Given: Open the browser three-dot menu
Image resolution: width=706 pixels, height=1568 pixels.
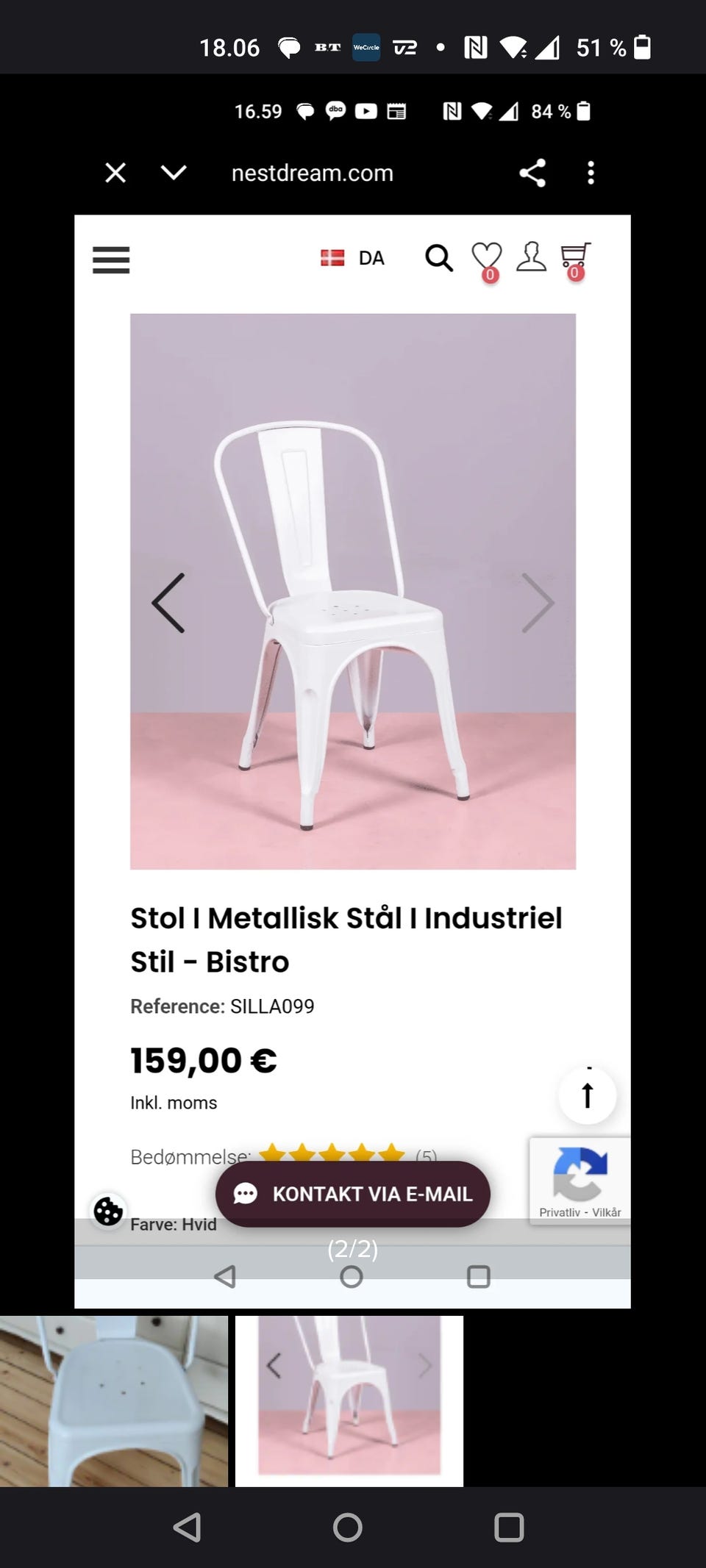Looking at the screenshot, I should pyautogui.click(x=591, y=172).
